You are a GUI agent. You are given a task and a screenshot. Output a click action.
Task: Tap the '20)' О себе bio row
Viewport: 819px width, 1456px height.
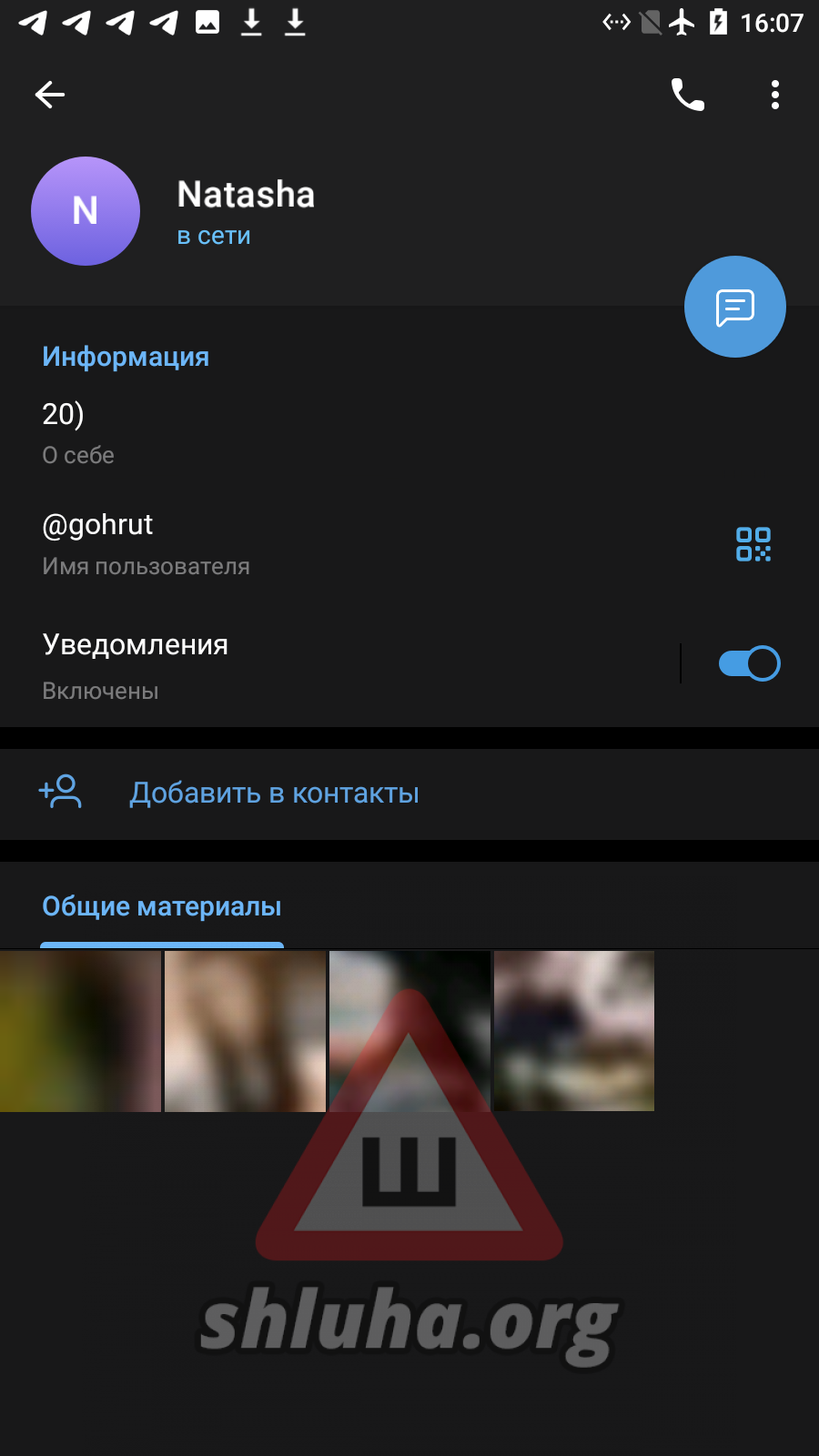pyautogui.click(x=273, y=432)
